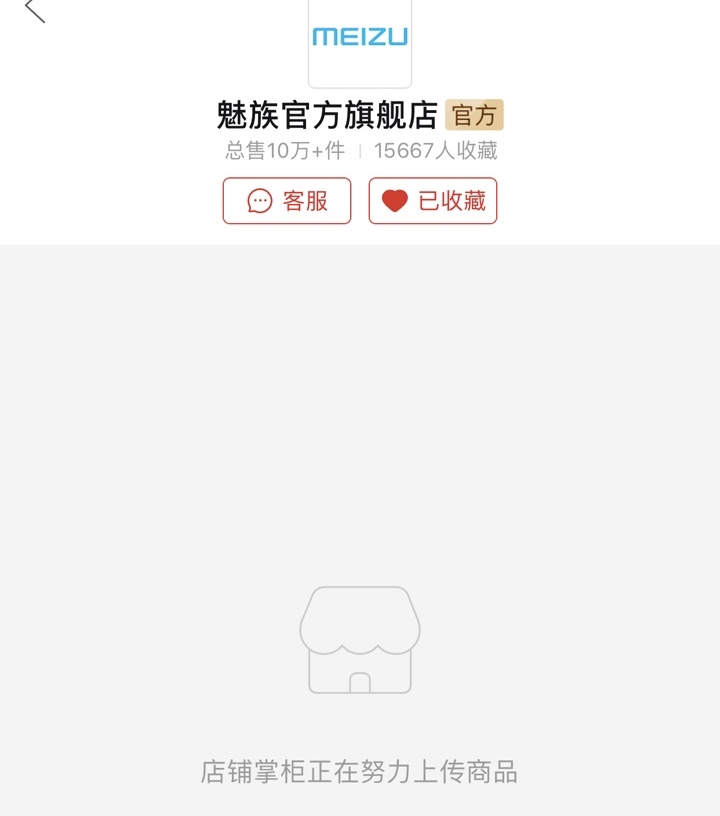
Task: Tap the back arrow at top left
Action: click(x=35, y=15)
